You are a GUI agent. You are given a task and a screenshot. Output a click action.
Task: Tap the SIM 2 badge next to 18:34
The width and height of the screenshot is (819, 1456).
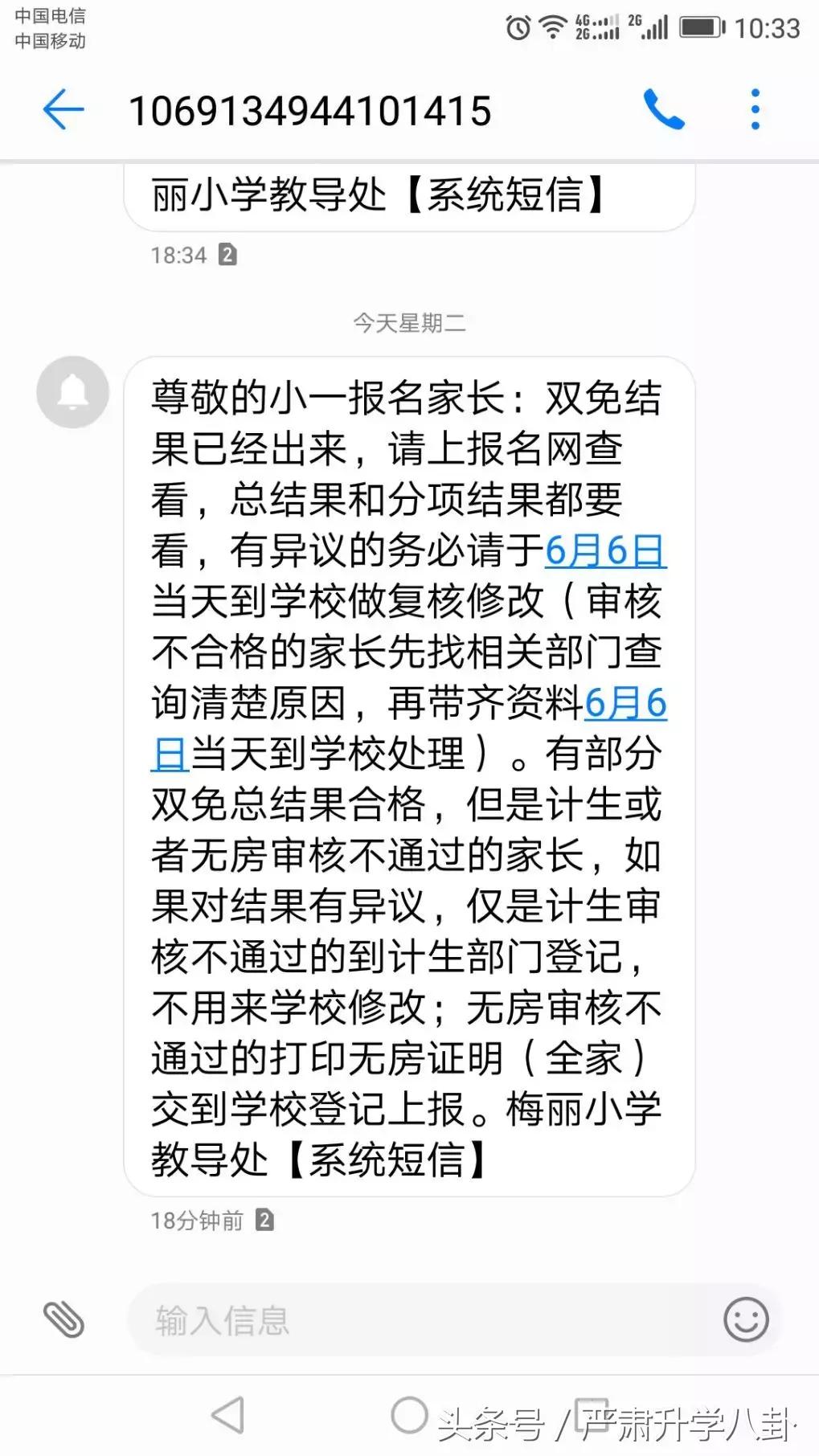[227, 254]
